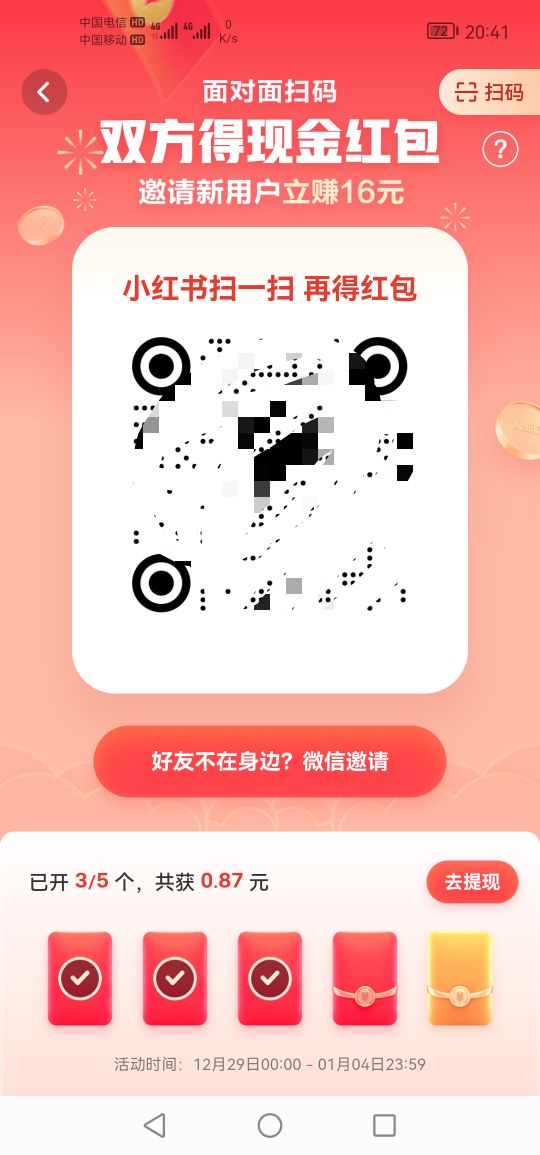Tap the system home button

click(270, 1125)
